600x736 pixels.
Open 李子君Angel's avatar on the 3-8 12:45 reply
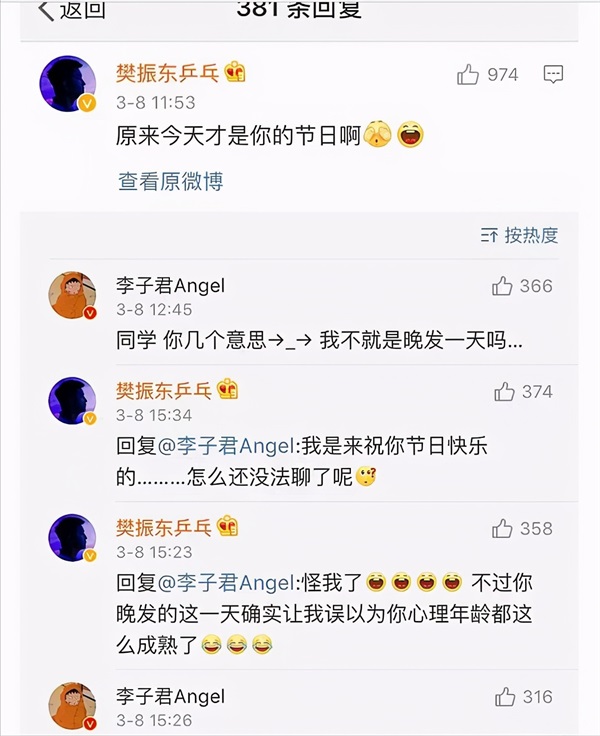pos(72,295)
